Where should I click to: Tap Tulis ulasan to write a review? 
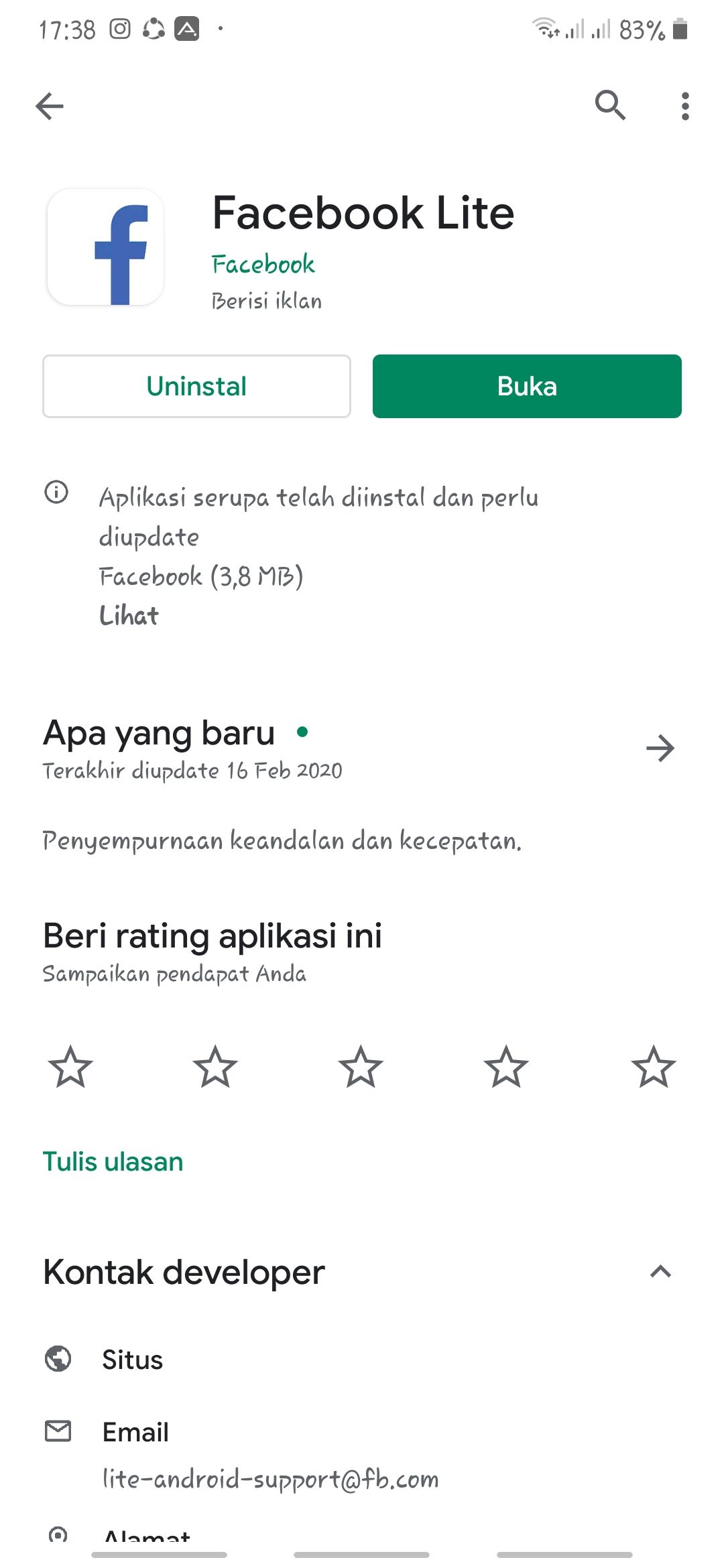pyautogui.click(x=113, y=1162)
